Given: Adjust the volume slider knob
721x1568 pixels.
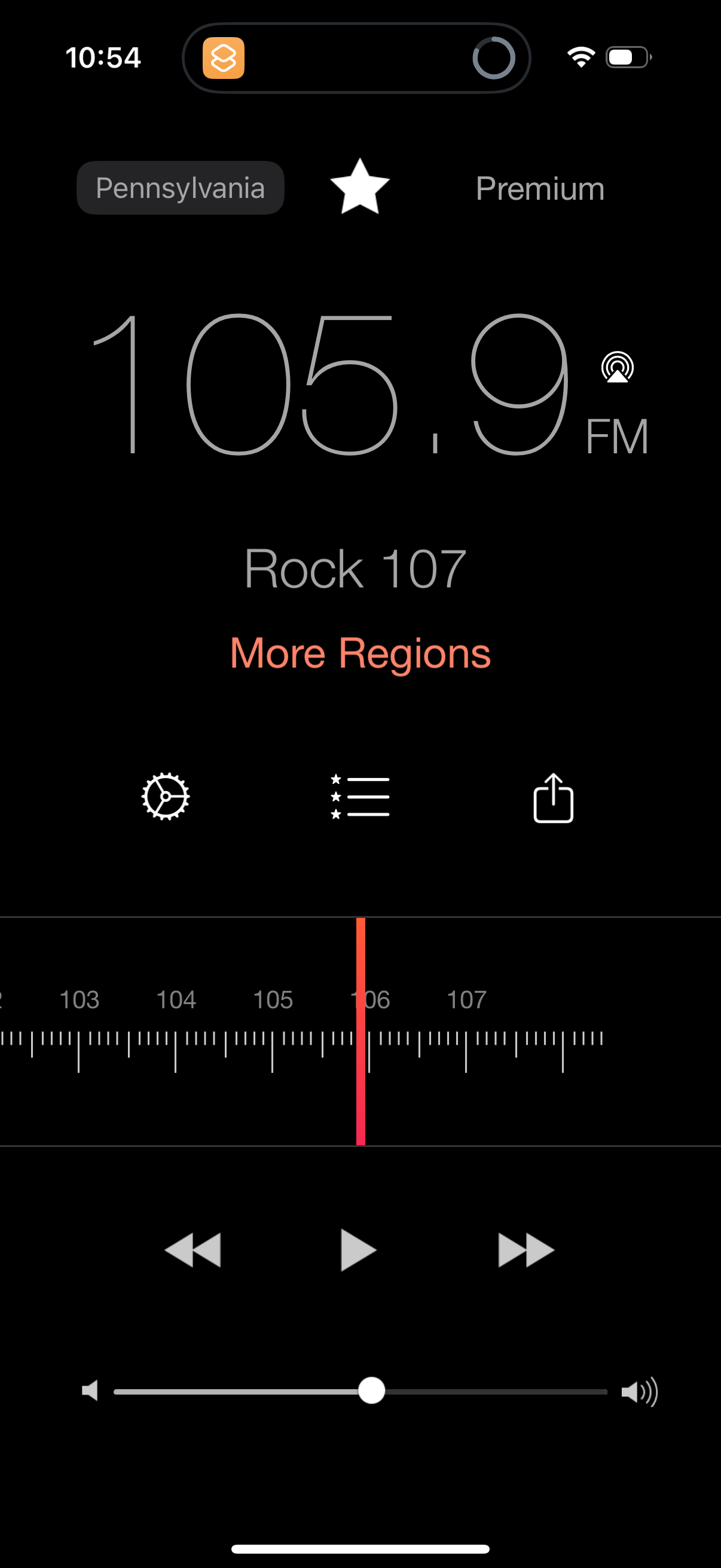Looking at the screenshot, I should point(372,1392).
